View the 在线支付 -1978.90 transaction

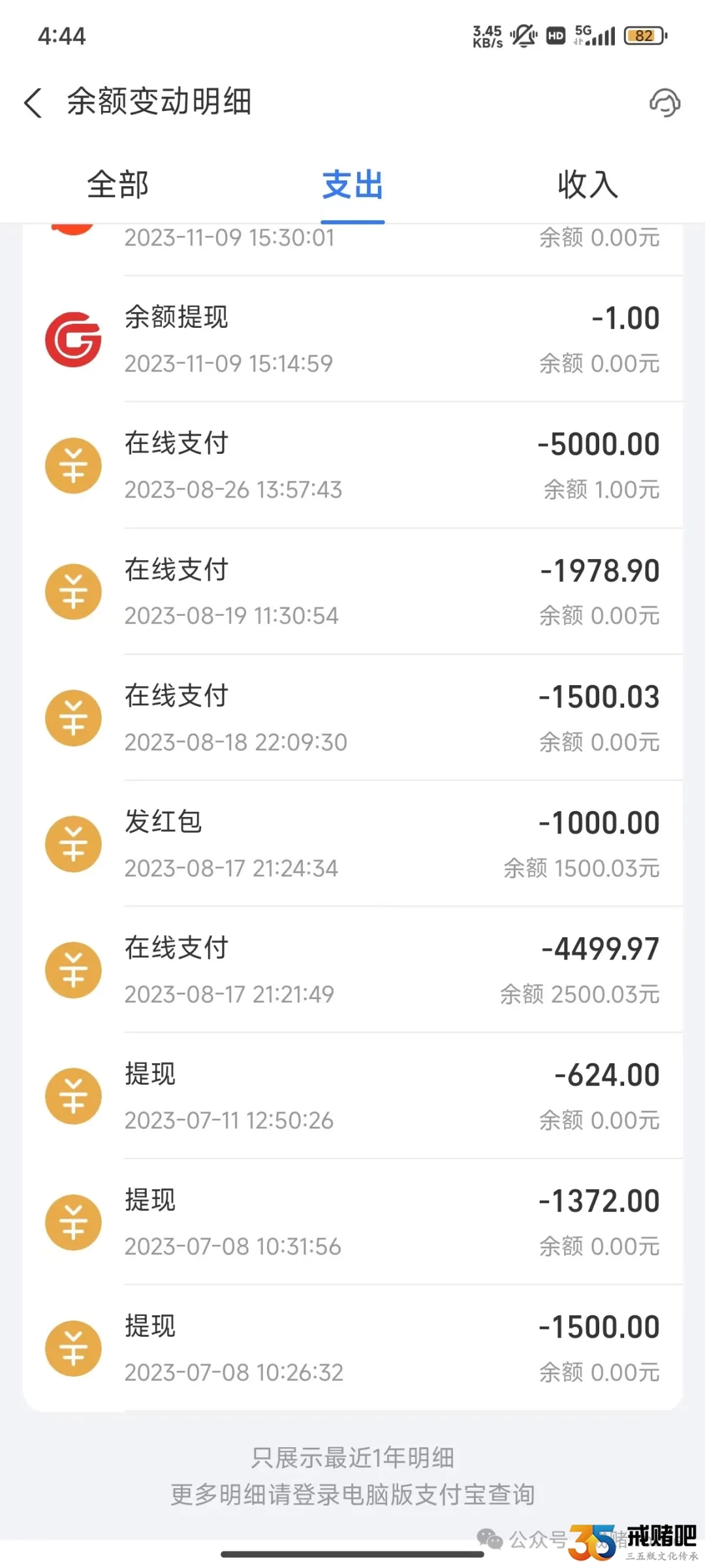coord(352,592)
